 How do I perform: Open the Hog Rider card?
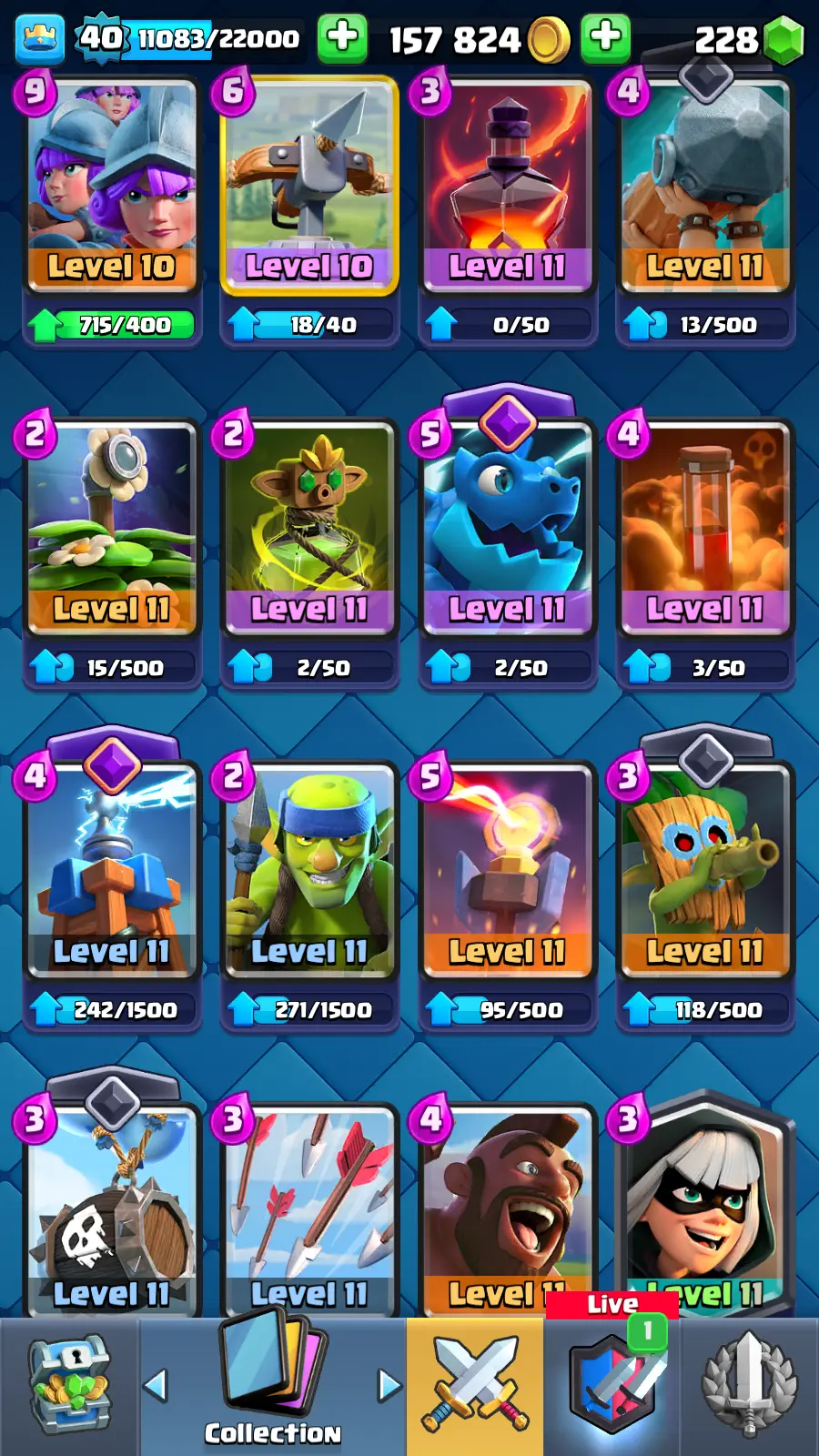(x=507, y=1210)
